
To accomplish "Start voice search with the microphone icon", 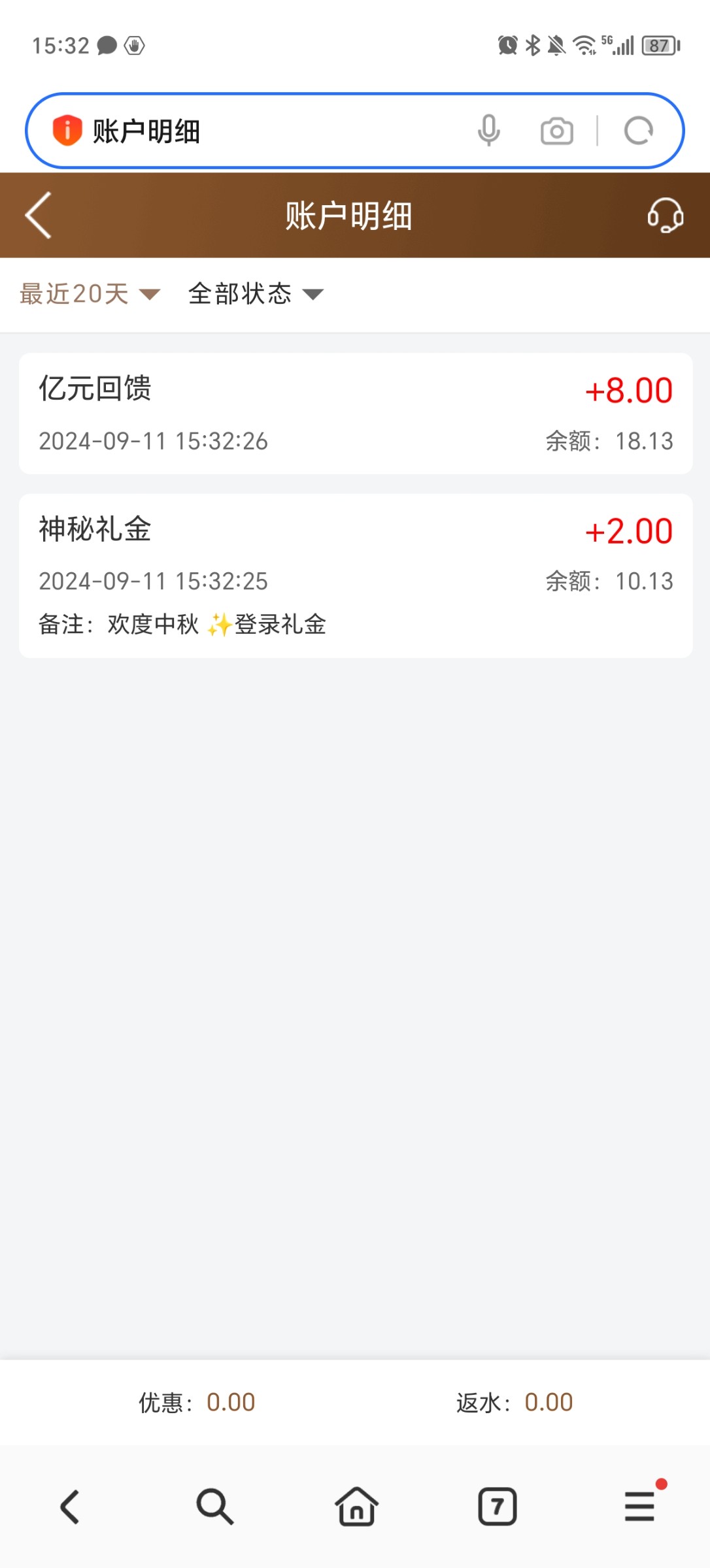I will [488, 131].
